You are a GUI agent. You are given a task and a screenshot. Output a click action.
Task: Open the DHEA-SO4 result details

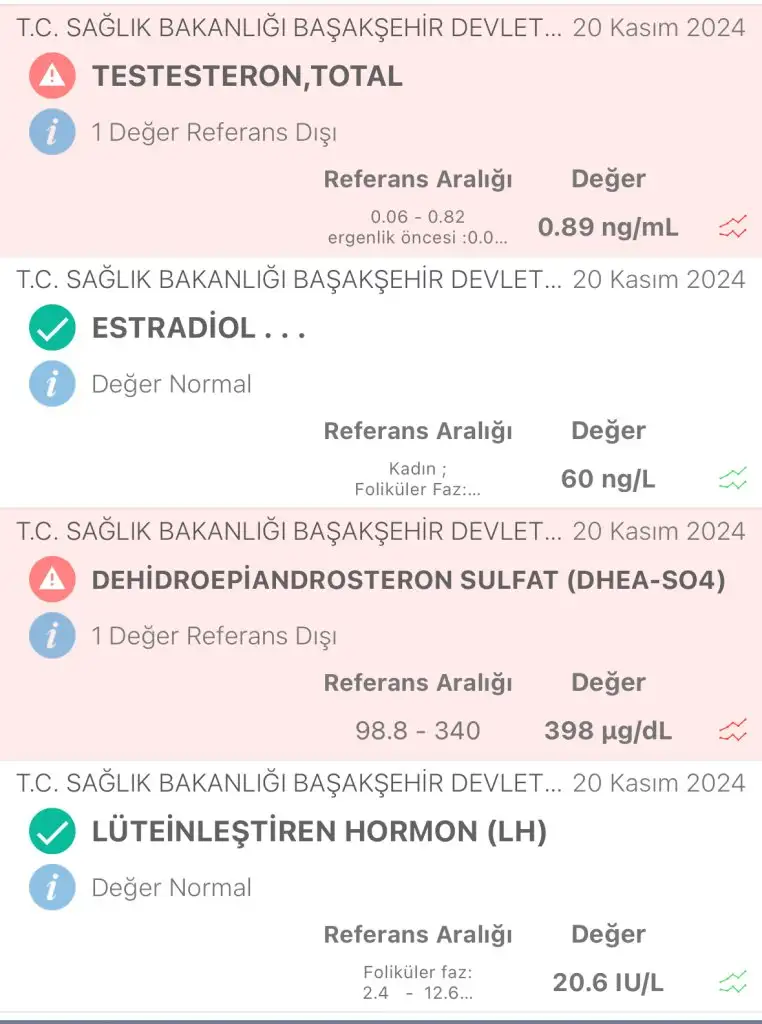pyautogui.click(x=408, y=581)
